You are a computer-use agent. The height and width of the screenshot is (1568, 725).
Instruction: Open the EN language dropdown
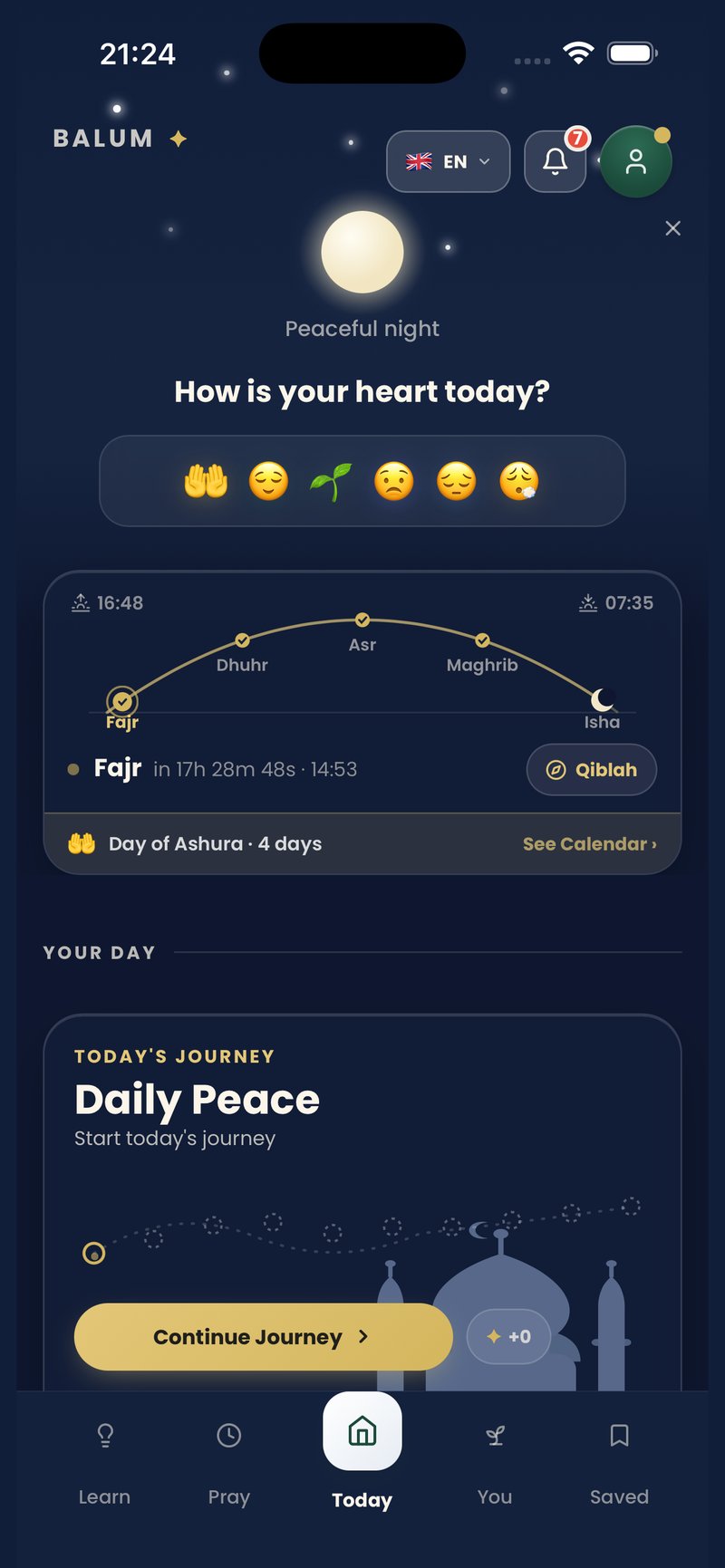449,161
